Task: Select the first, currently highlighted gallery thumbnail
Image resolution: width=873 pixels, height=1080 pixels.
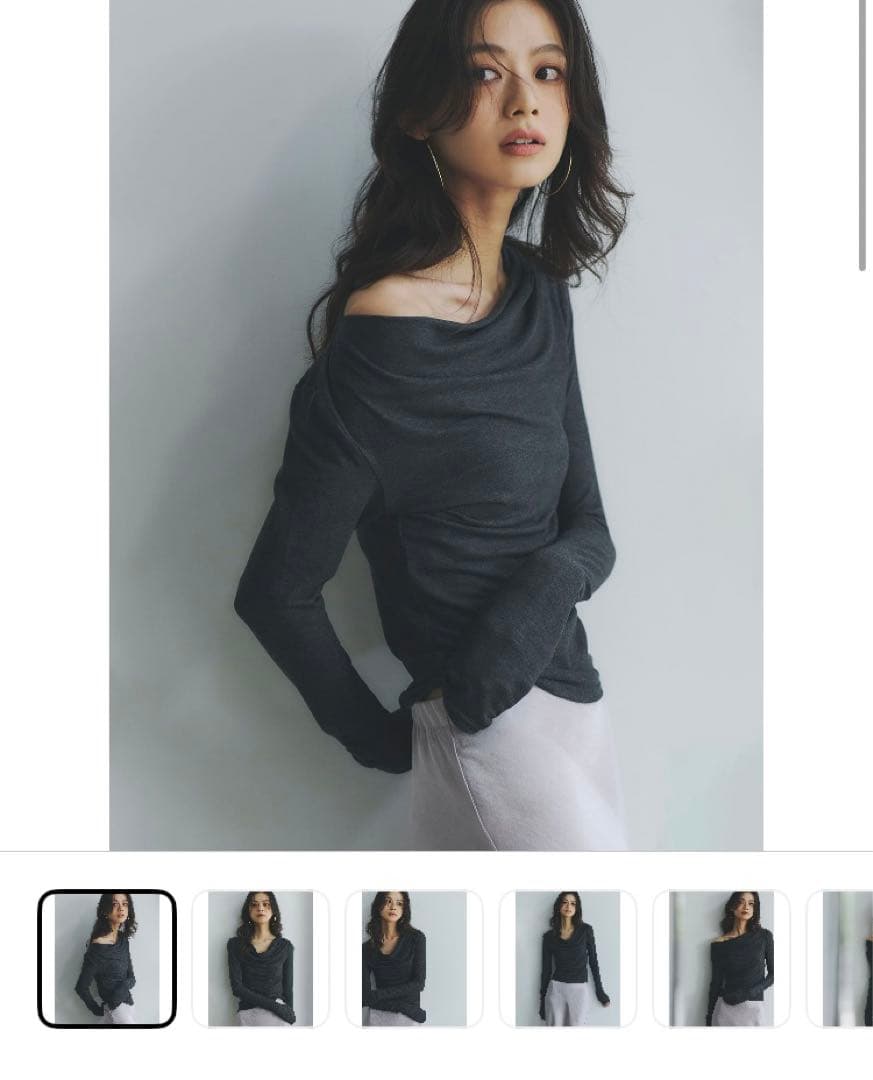Action: point(107,958)
